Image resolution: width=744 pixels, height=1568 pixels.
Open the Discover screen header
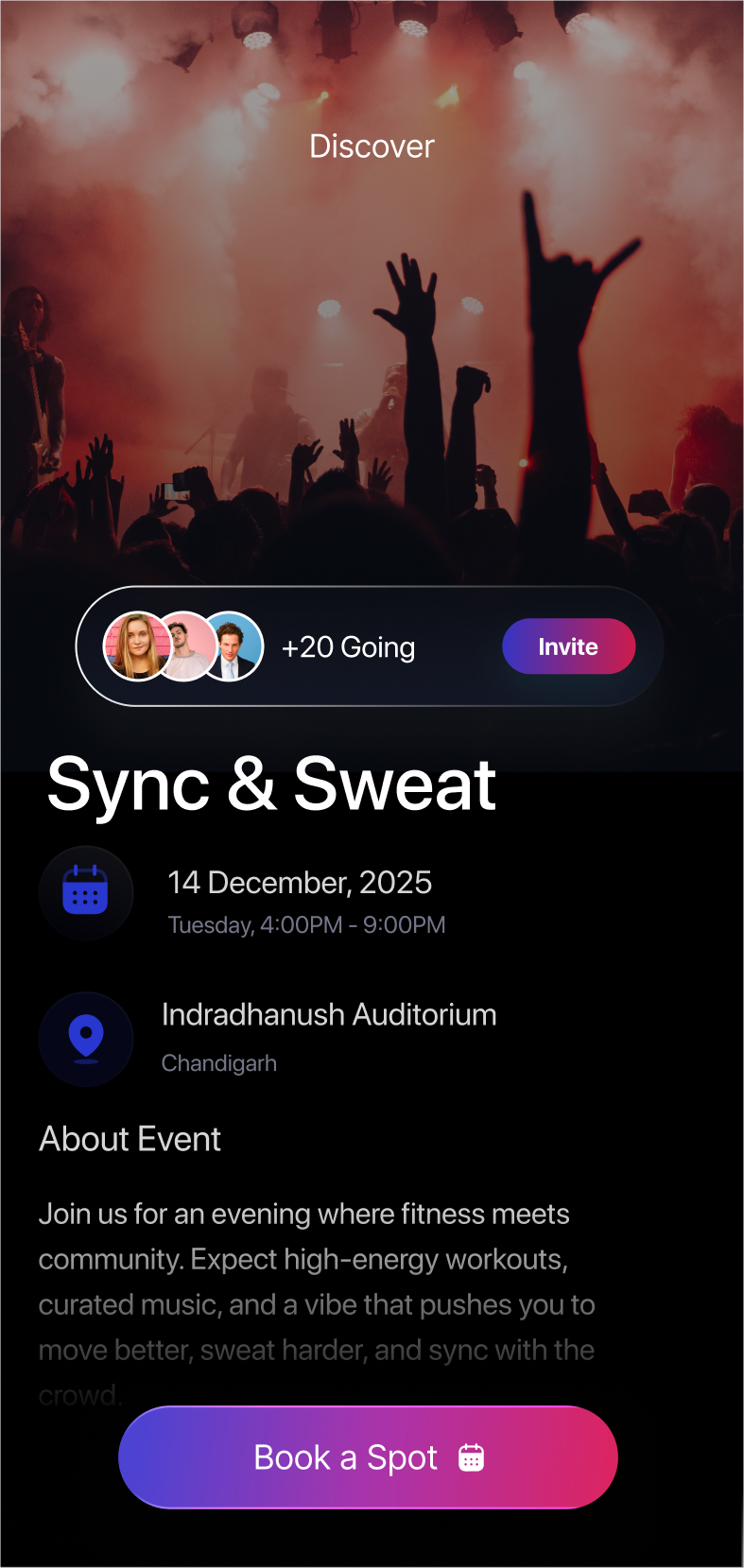tap(372, 146)
